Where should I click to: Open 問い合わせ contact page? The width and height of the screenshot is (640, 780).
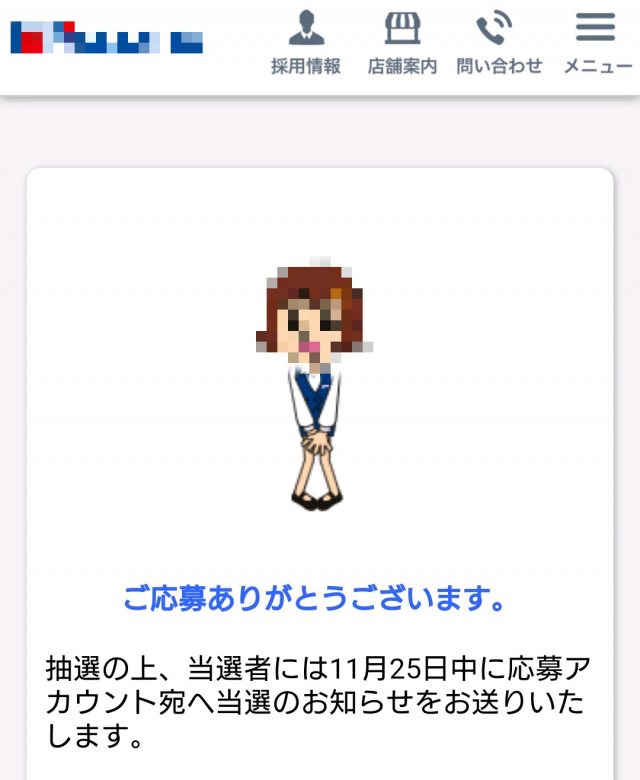point(498,43)
